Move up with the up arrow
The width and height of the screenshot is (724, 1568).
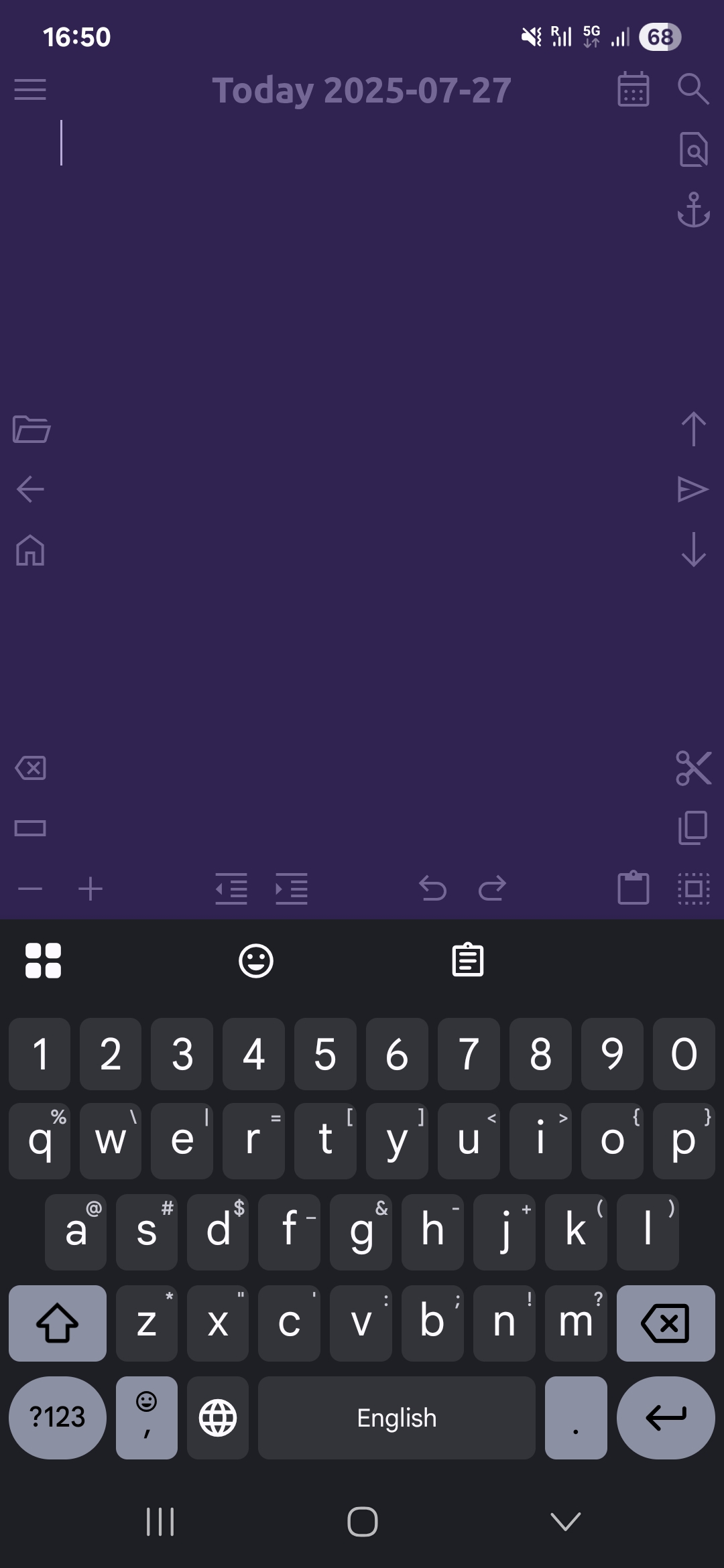point(693,429)
